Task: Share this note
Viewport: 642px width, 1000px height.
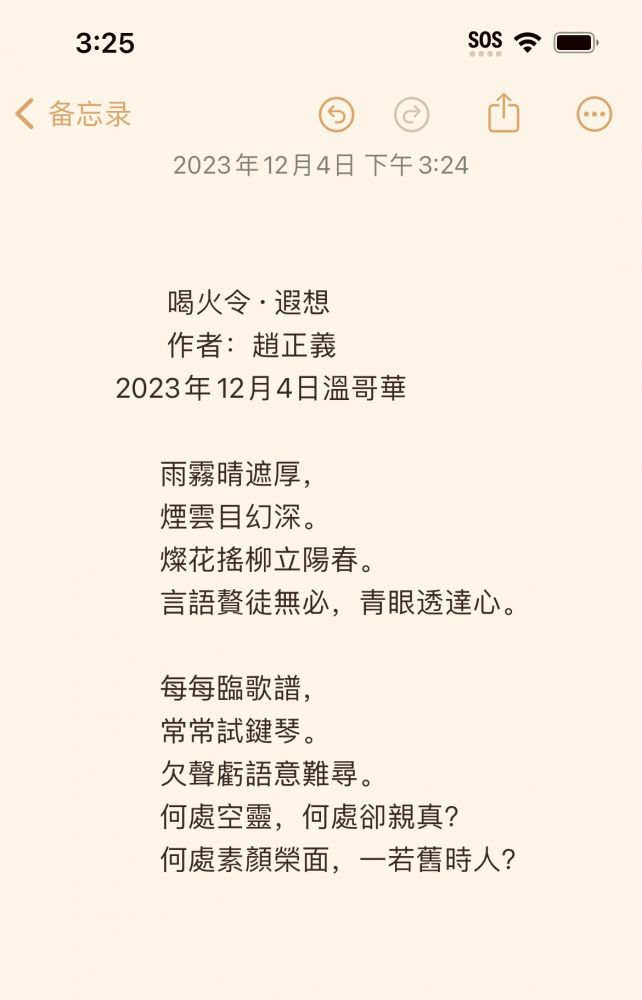Action: (x=504, y=113)
